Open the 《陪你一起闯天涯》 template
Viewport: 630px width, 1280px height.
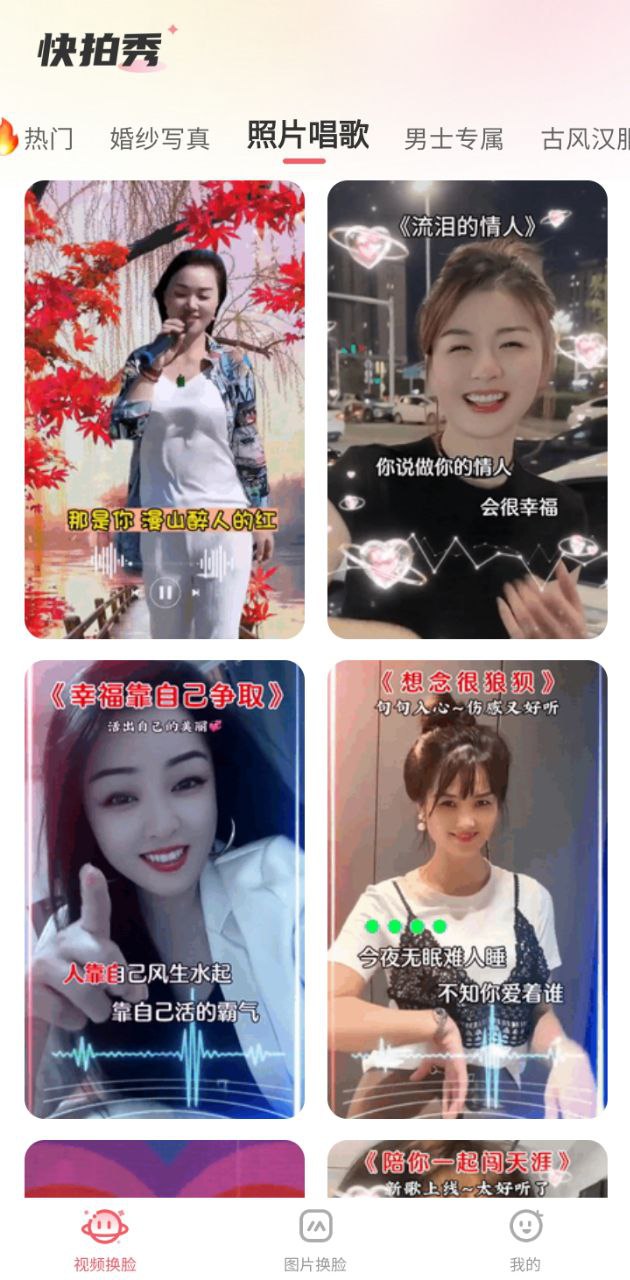point(467,1168)
